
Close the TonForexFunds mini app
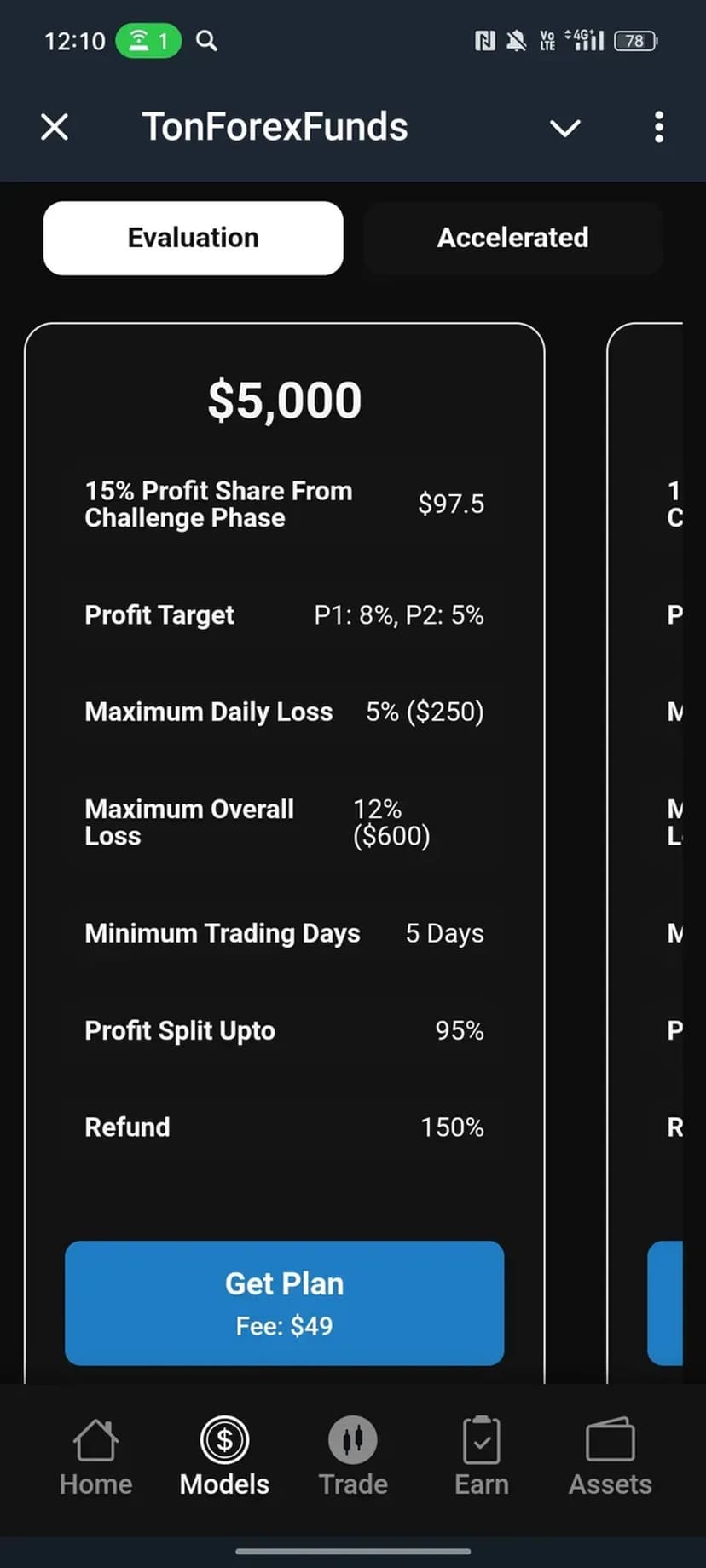55,128
